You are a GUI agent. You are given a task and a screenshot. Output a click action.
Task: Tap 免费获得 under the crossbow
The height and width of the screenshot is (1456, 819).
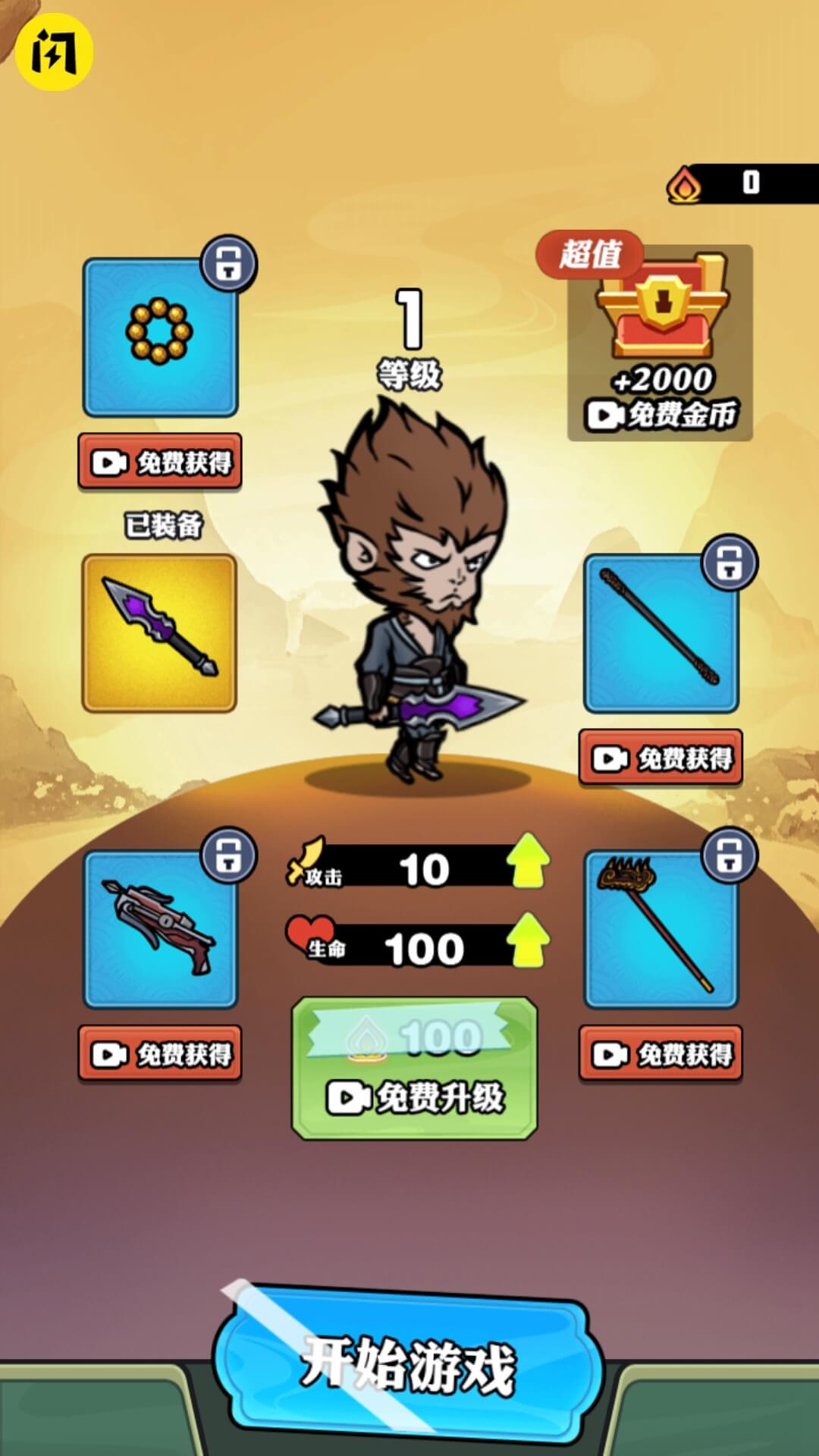point(160,1053)
